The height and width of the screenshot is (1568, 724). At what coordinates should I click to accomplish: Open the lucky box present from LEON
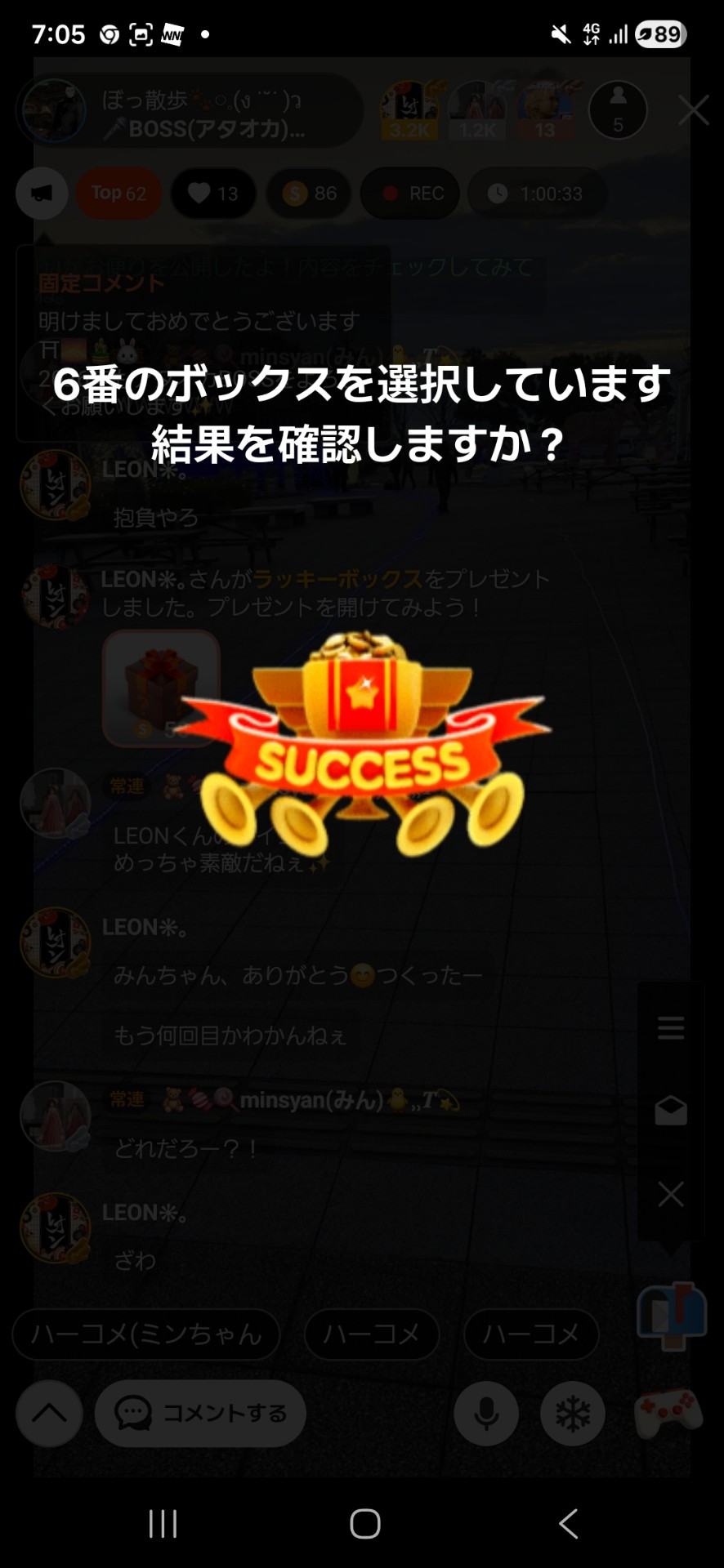pyautogui.click(x=161, y=687)
